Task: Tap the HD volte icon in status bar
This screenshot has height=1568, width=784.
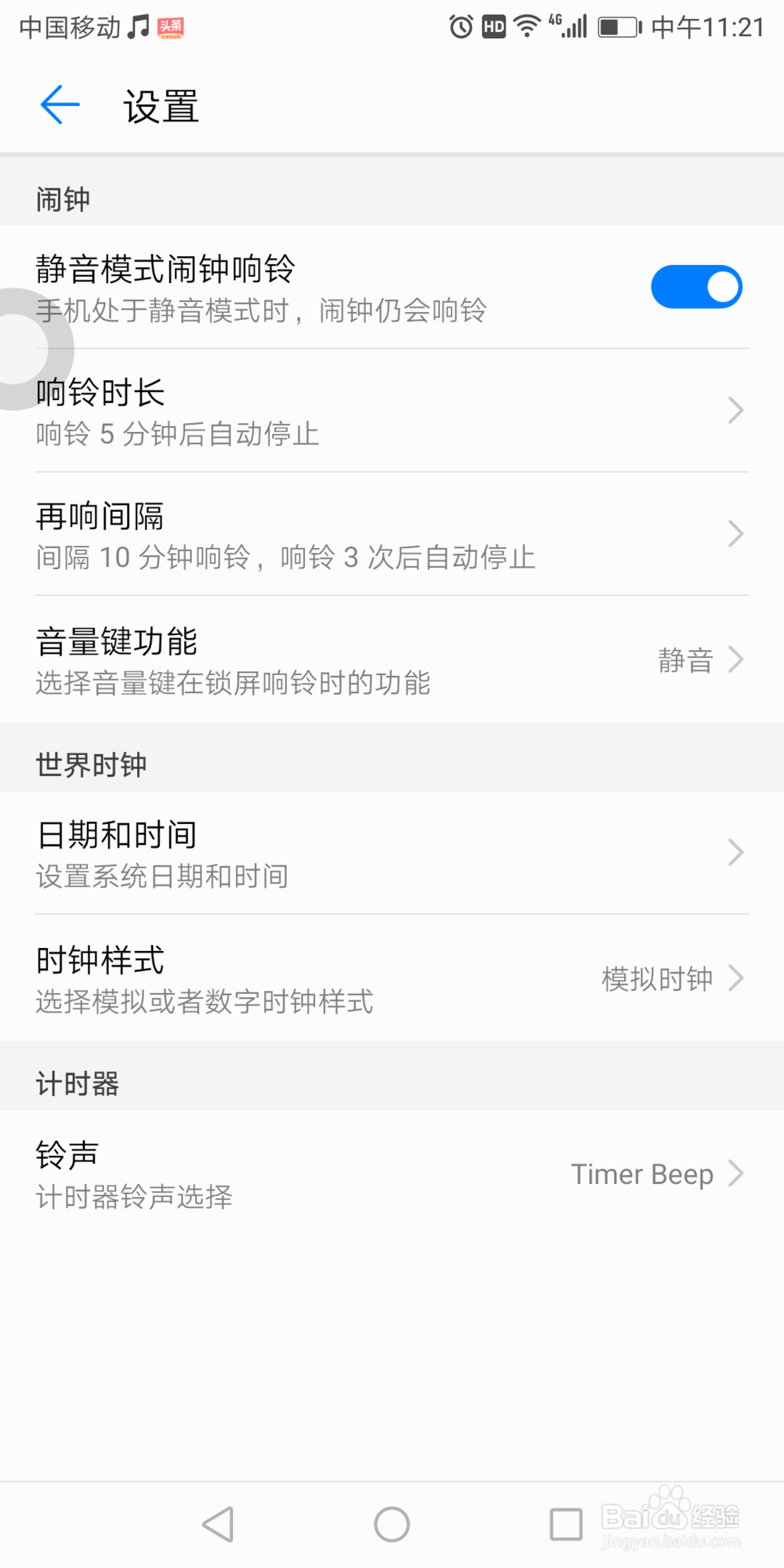Action: coord(493,26)
